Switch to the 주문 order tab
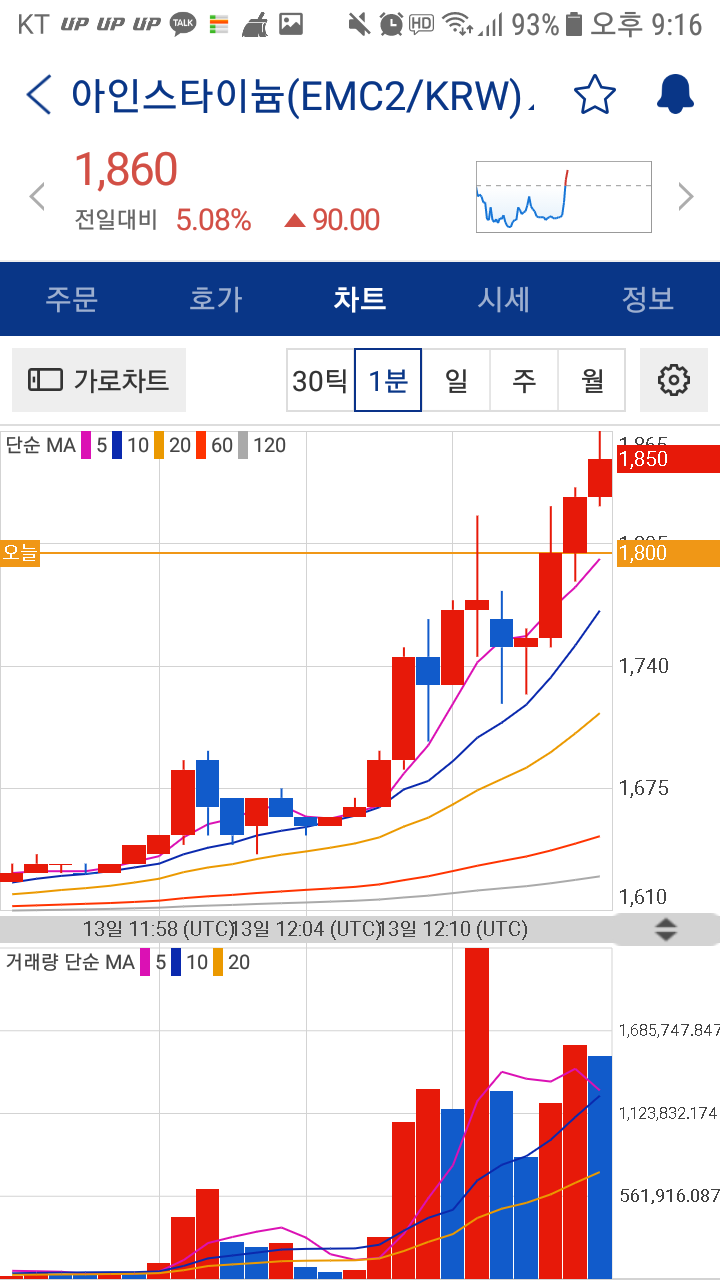Screen dimensions: 720x1280 pos(72,299)
